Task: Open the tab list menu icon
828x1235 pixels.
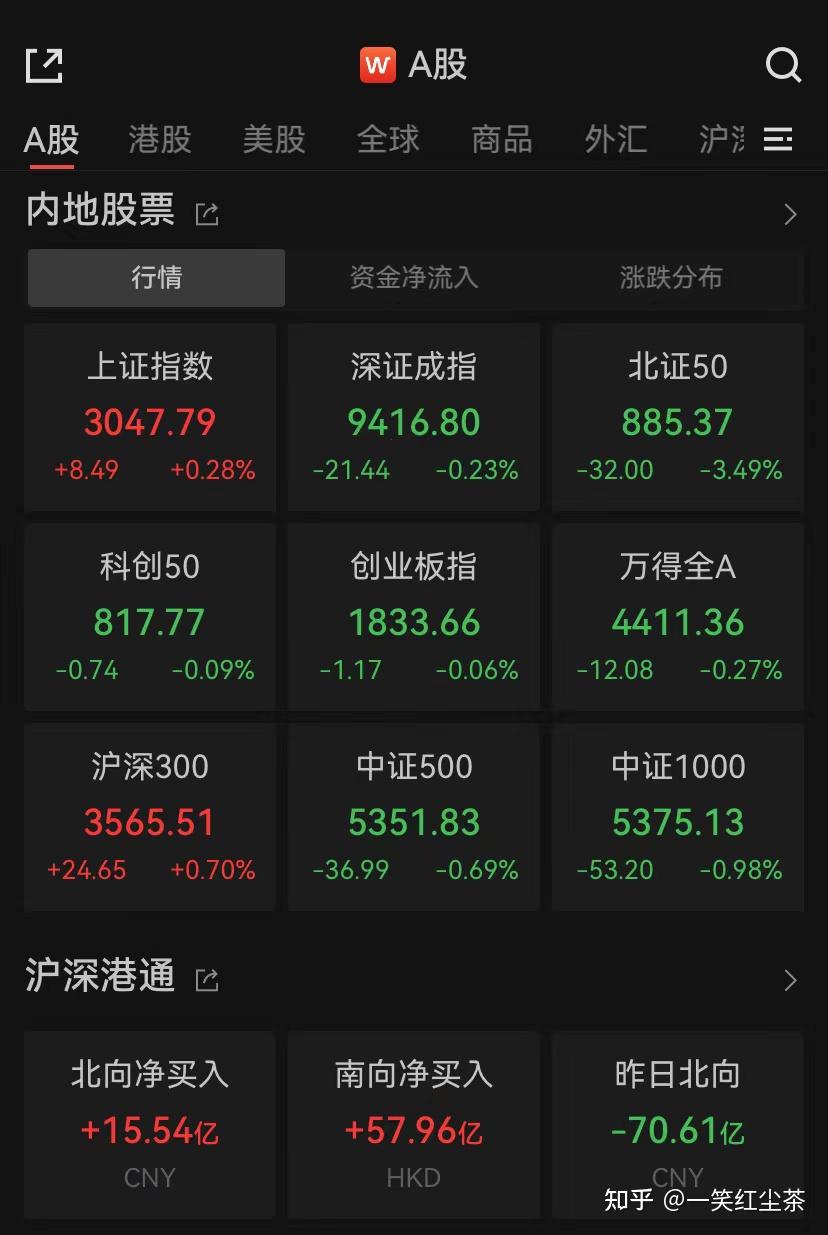Action: 778,139
